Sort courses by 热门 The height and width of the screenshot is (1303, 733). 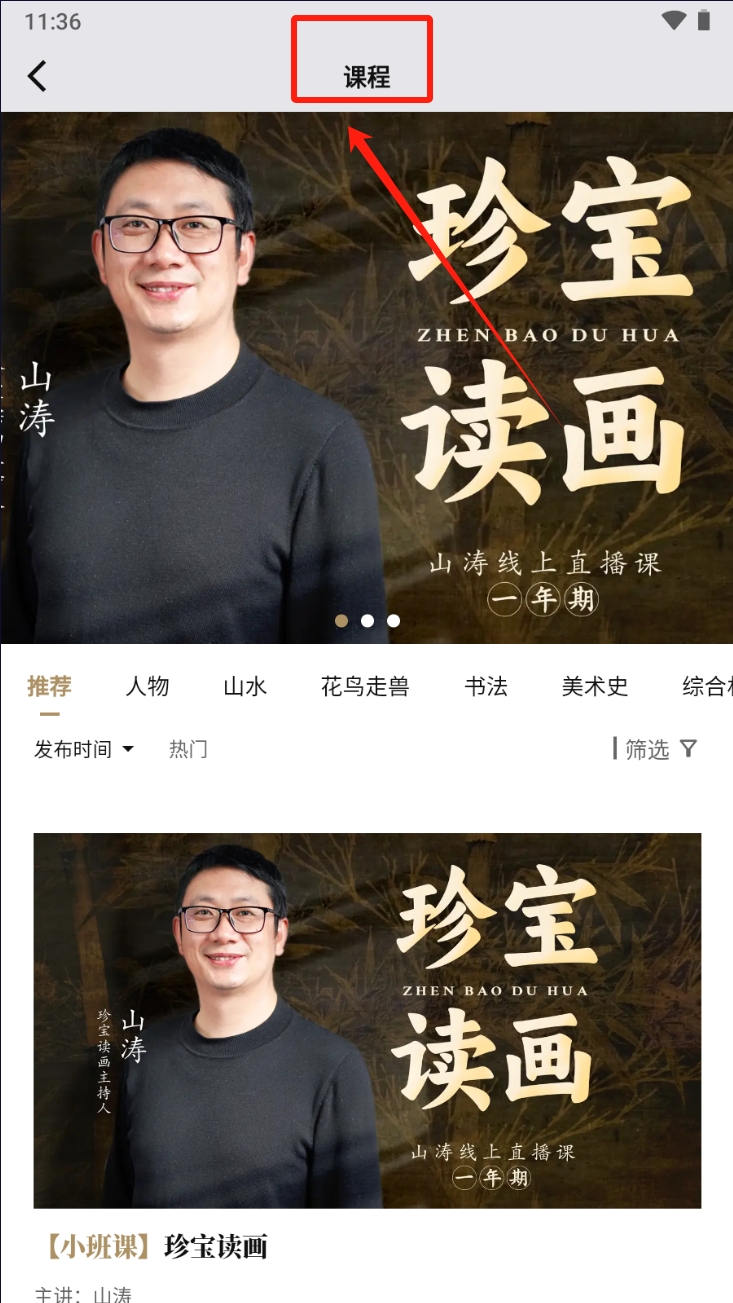(188, 749)
